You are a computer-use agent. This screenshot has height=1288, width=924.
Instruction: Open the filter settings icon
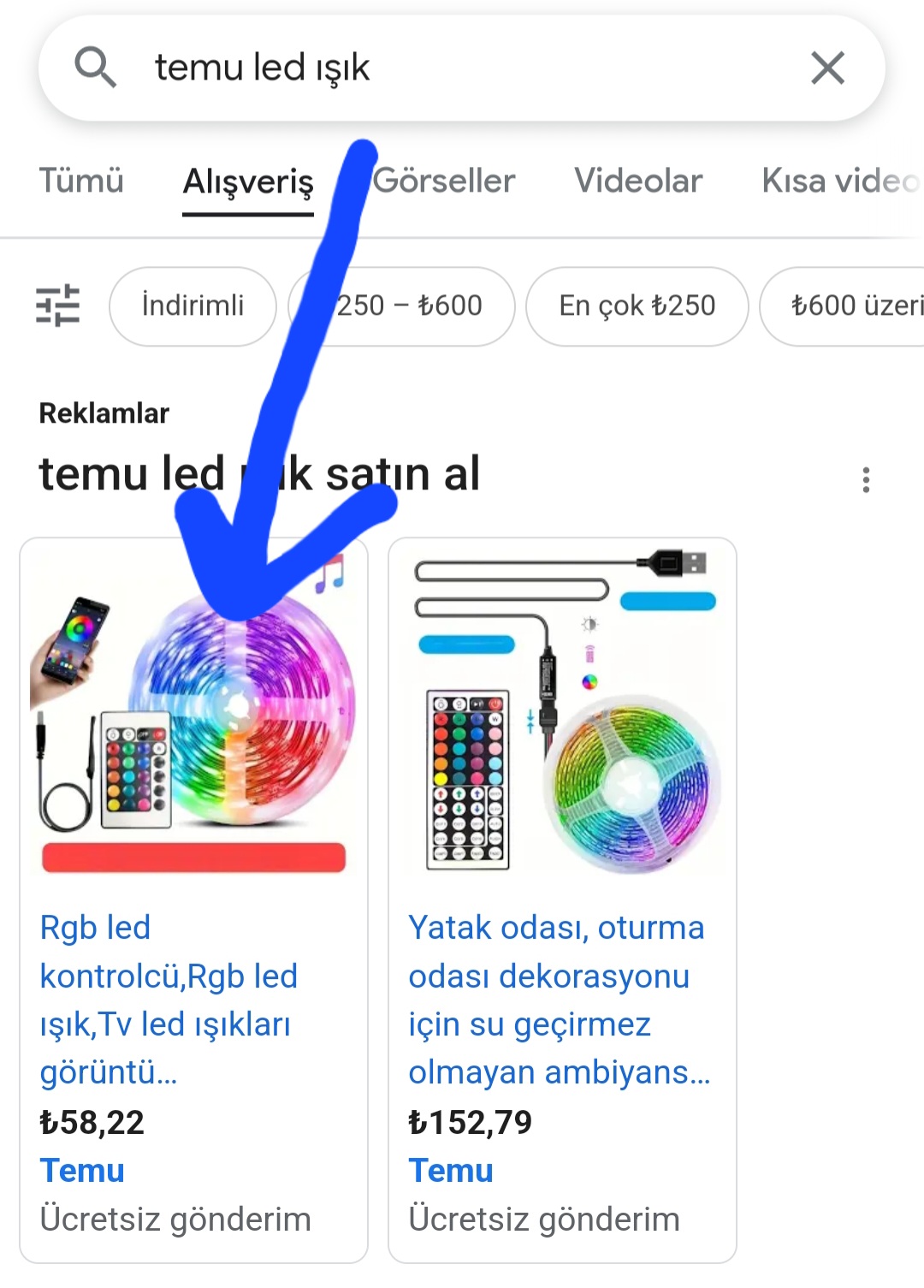57,306
